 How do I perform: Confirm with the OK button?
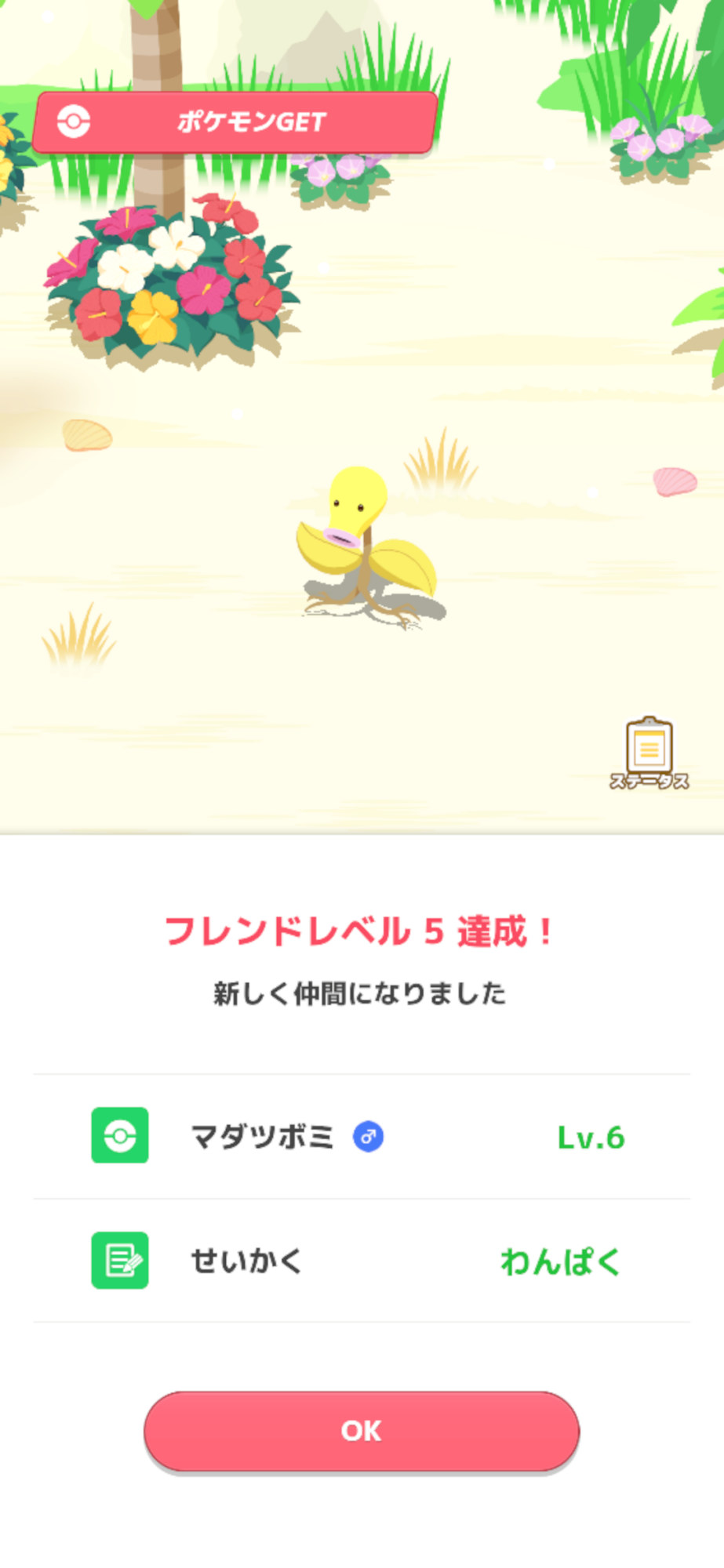click(362, 1431)
